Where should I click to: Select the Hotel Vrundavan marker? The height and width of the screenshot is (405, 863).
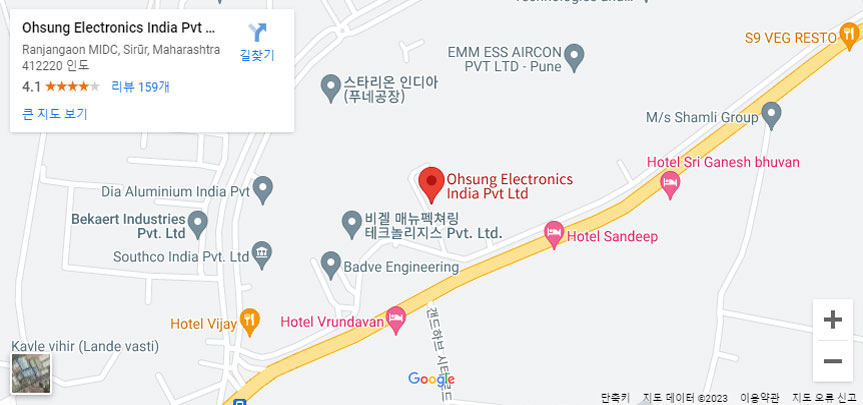[396, 320]
